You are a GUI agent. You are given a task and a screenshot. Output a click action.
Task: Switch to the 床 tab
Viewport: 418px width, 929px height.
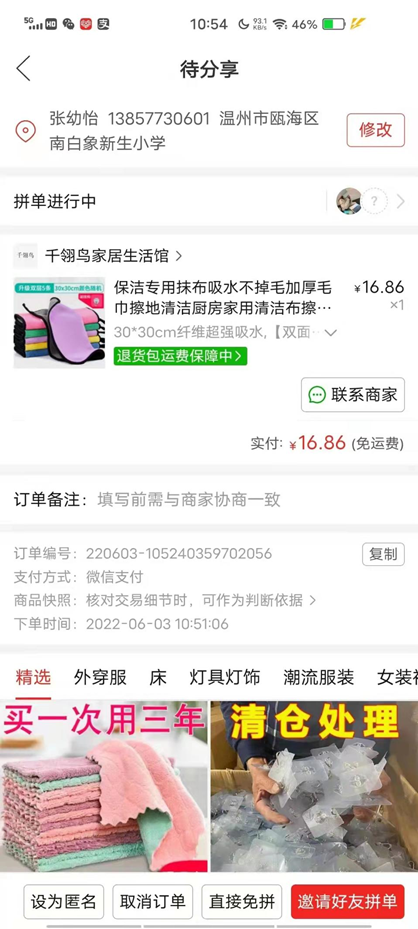click(158, 677)
